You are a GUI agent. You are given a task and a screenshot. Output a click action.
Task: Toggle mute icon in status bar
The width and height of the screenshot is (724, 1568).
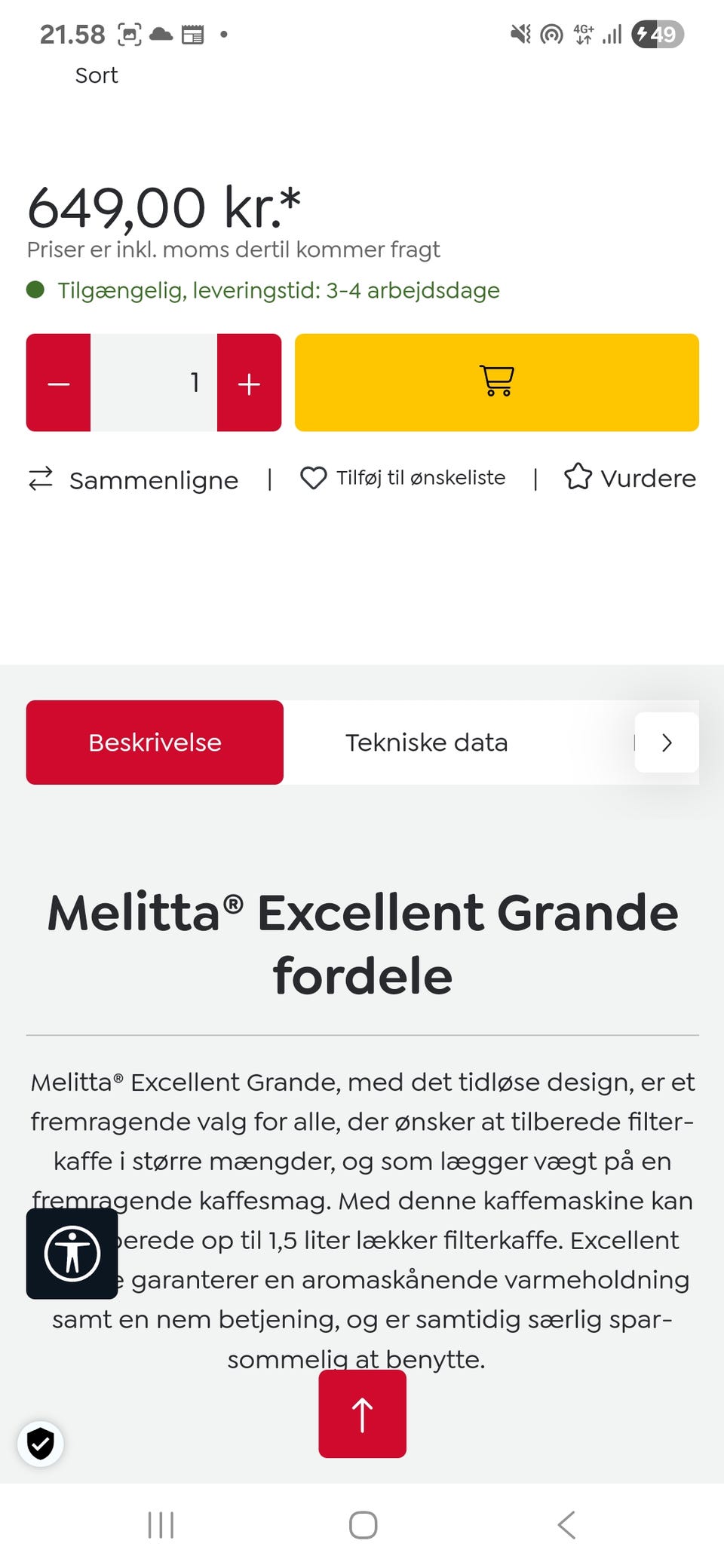520,33
